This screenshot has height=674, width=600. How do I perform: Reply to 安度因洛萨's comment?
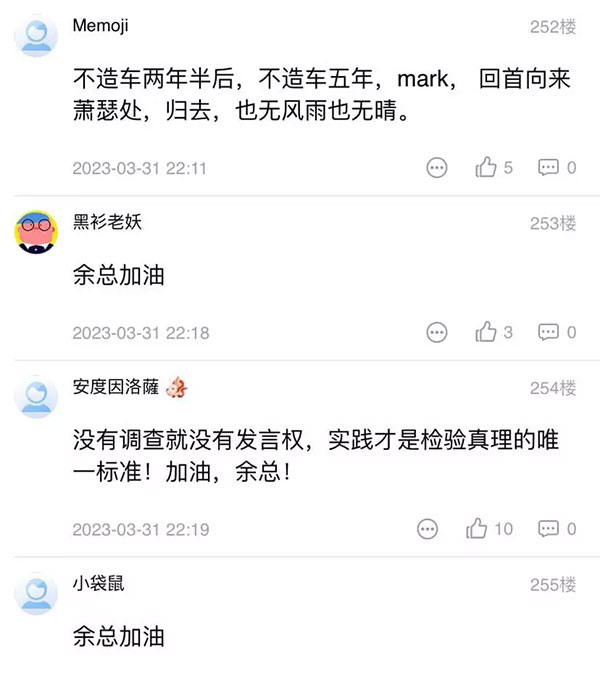pyautogui.click(x=549, y=529)
